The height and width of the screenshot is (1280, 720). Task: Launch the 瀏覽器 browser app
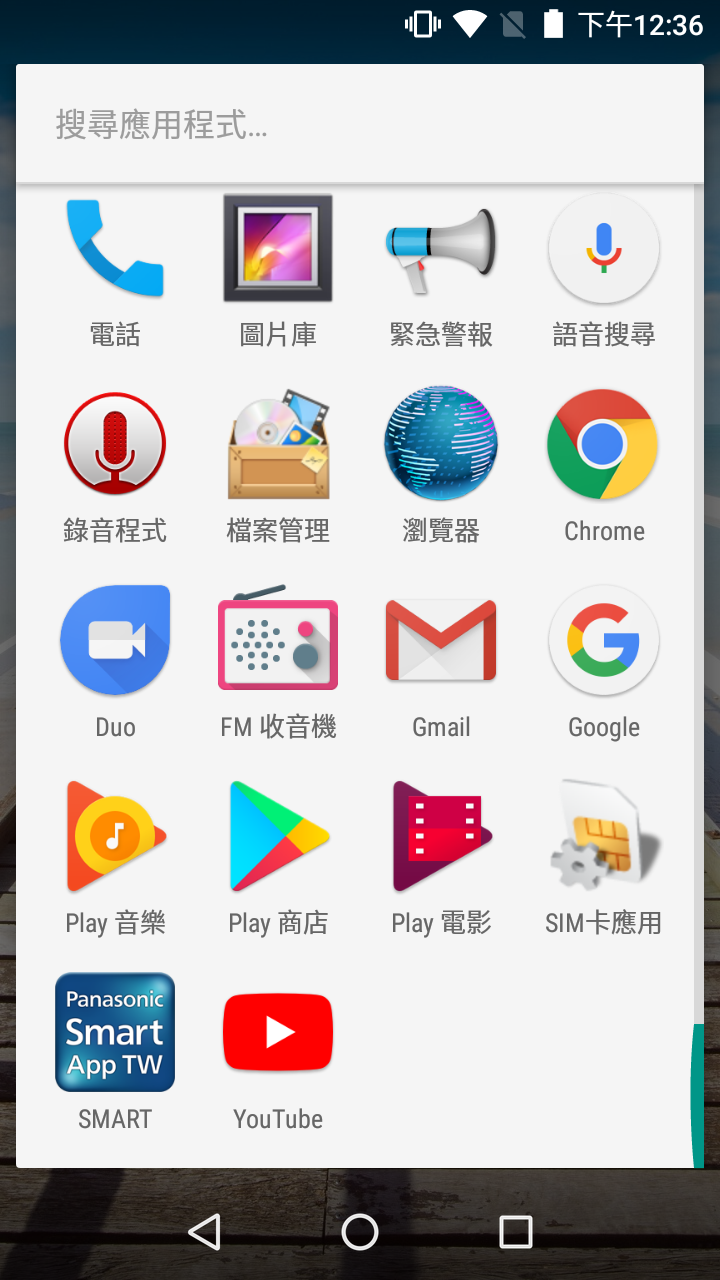441,445
